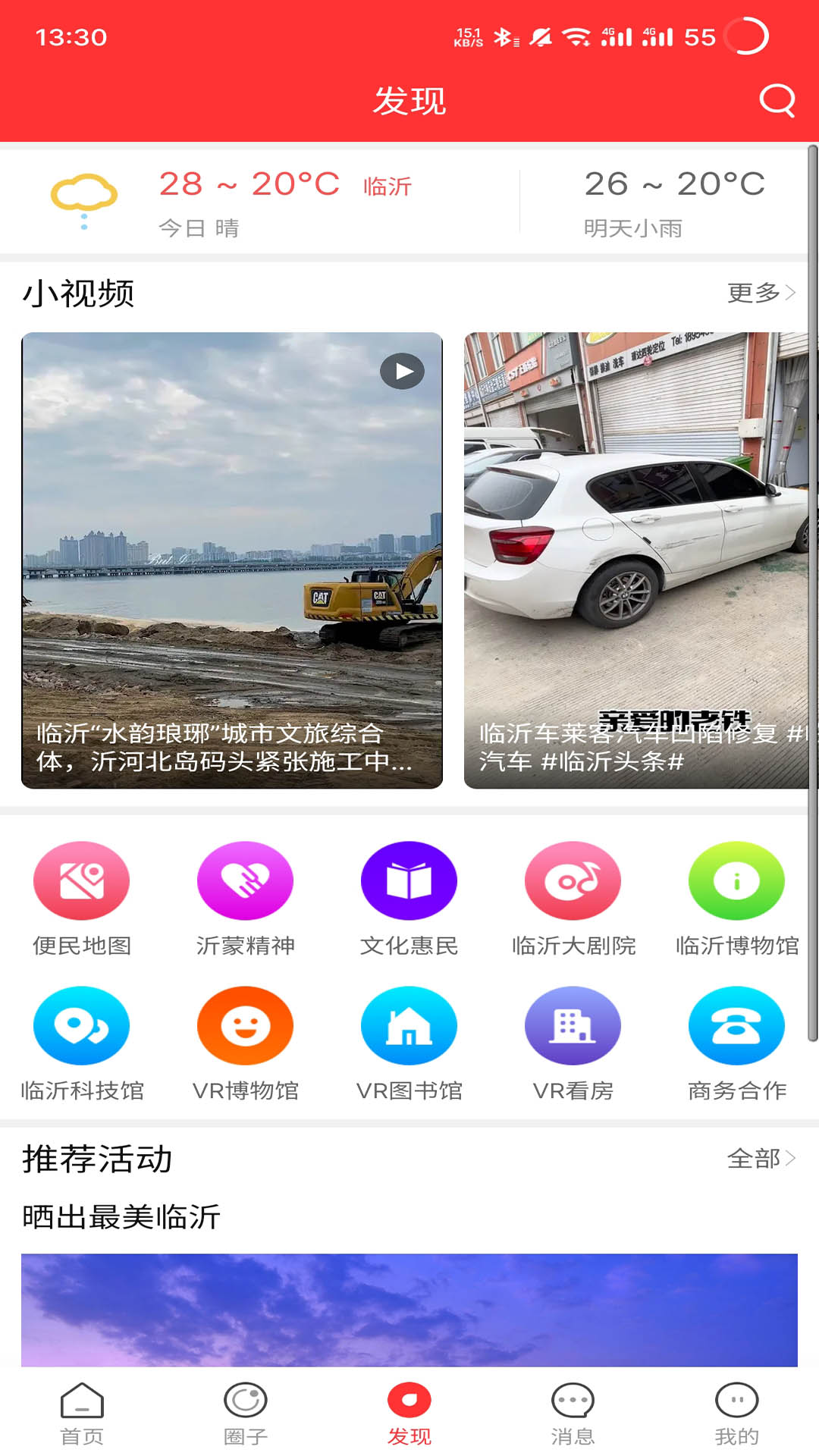819x1456 pixels.
Task: Tap the VR图书馆 house icon
Action: click(409, 1025)
